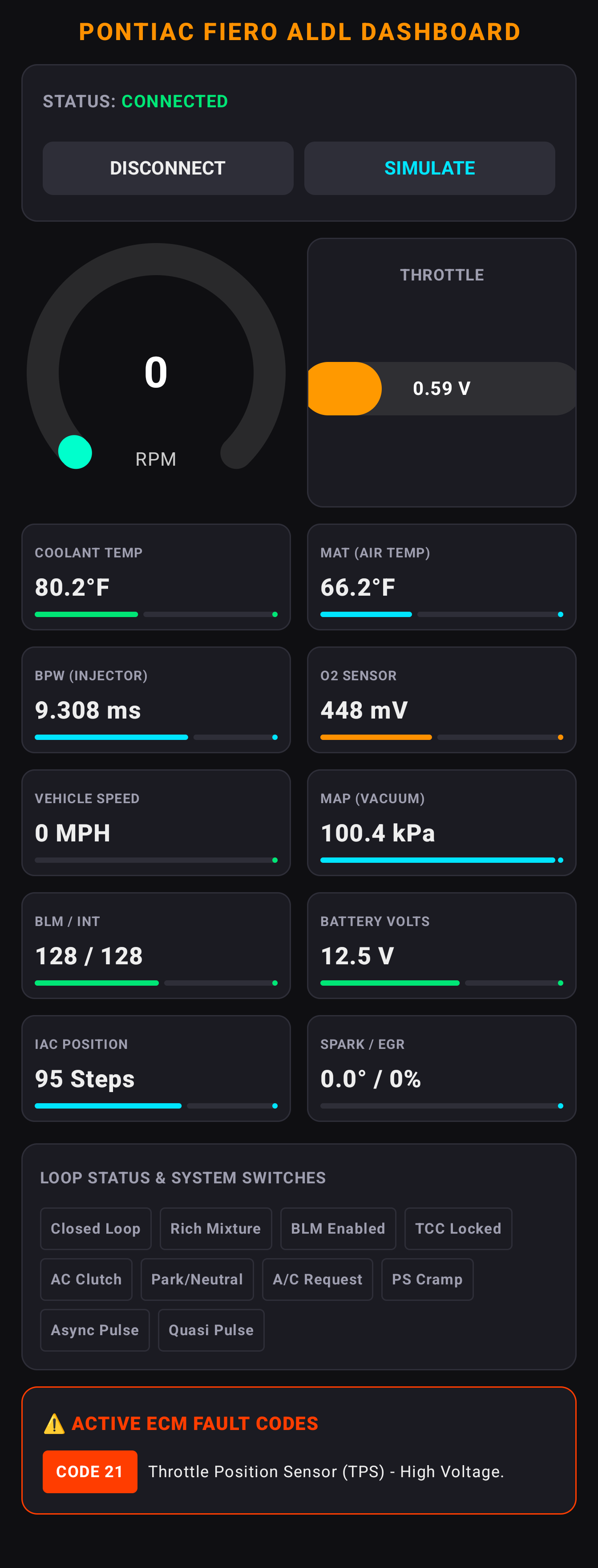Tap the DISCONNECT button
This screenshot has width=598, height=1568.
(x=168, y=168)
